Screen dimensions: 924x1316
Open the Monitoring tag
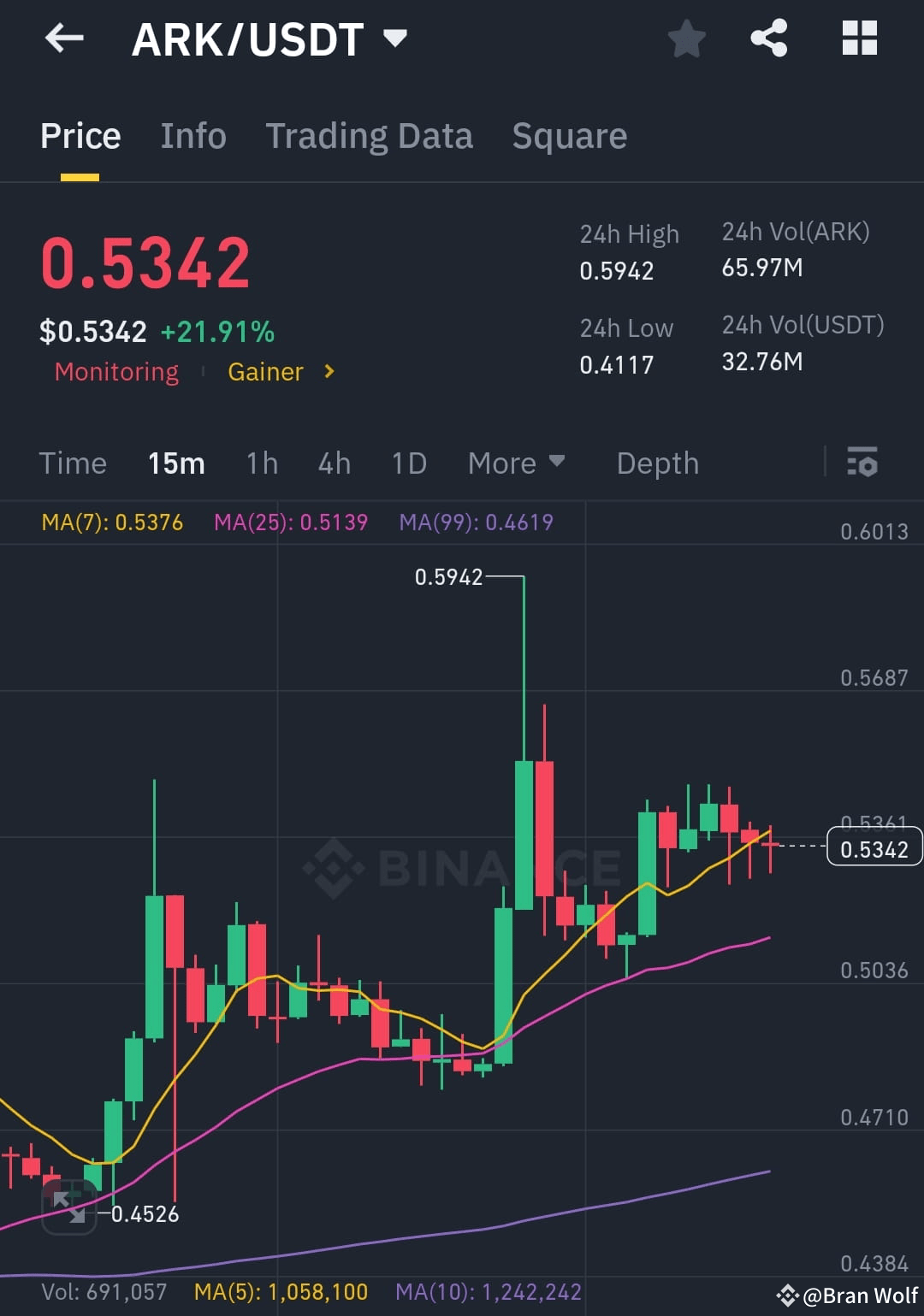[x=116, y=371]
